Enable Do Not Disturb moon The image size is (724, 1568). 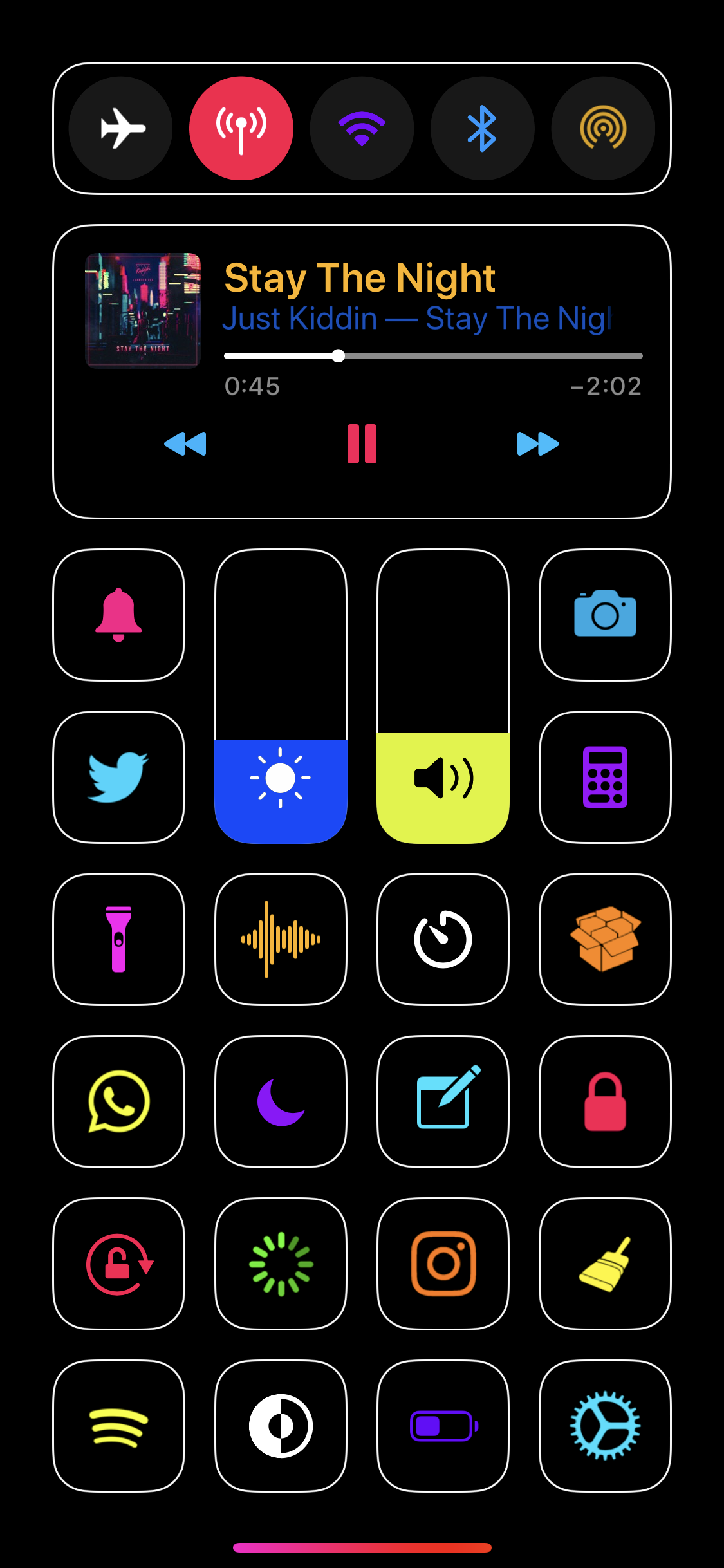[x=281, y=1101]
